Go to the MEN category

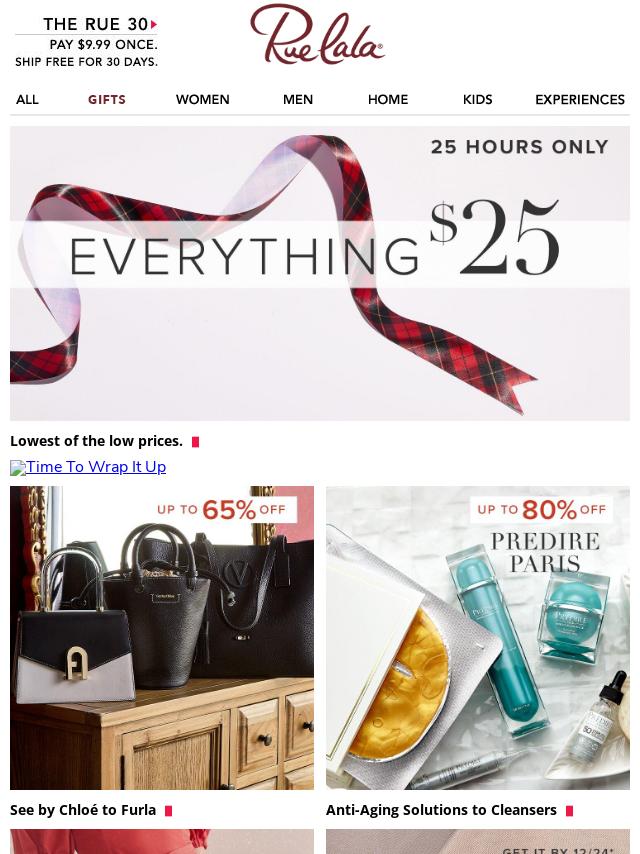[298, 99]
